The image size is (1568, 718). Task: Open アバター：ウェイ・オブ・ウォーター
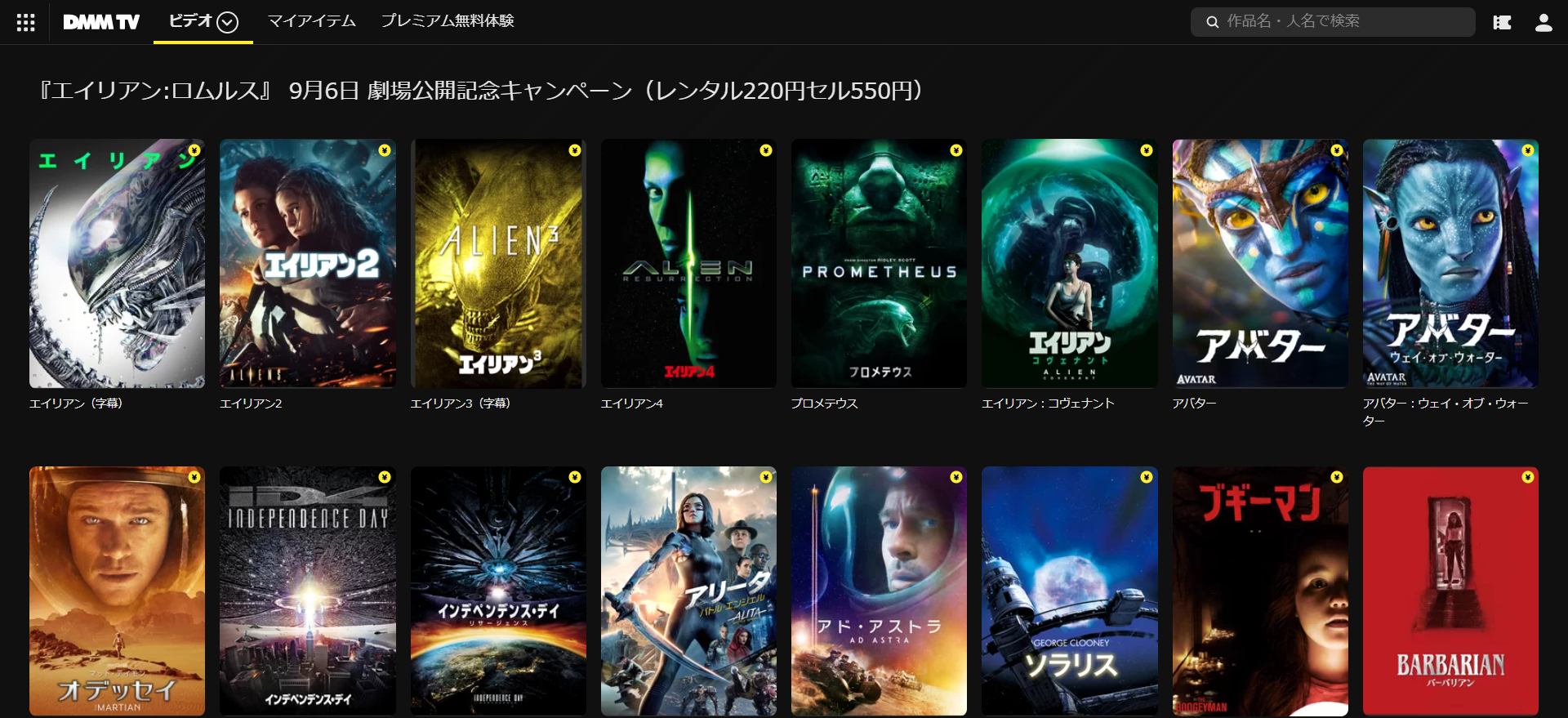coord(1450,263)
